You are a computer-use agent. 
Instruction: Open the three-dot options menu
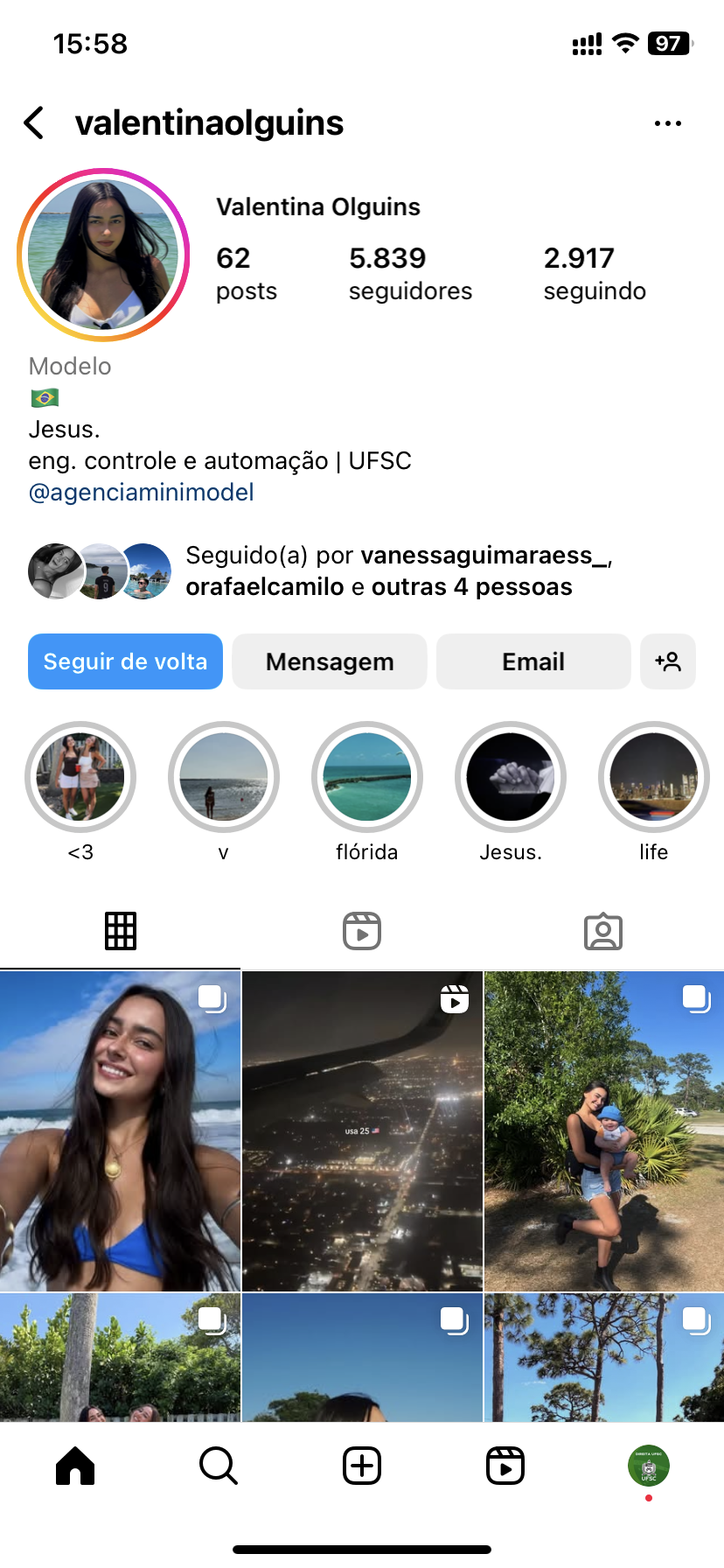click(x=667, y=123)
